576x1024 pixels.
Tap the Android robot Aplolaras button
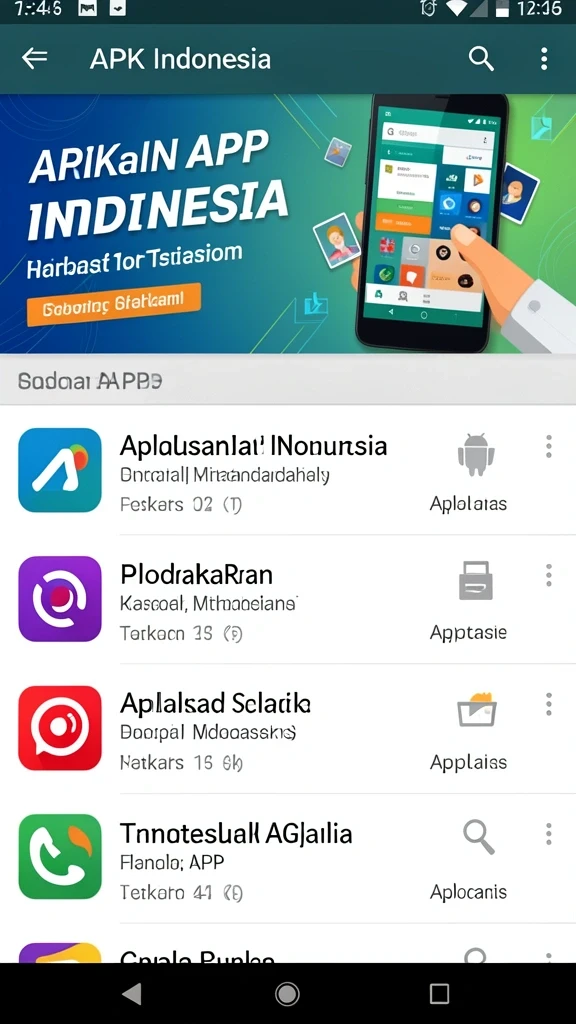(468, 473)
